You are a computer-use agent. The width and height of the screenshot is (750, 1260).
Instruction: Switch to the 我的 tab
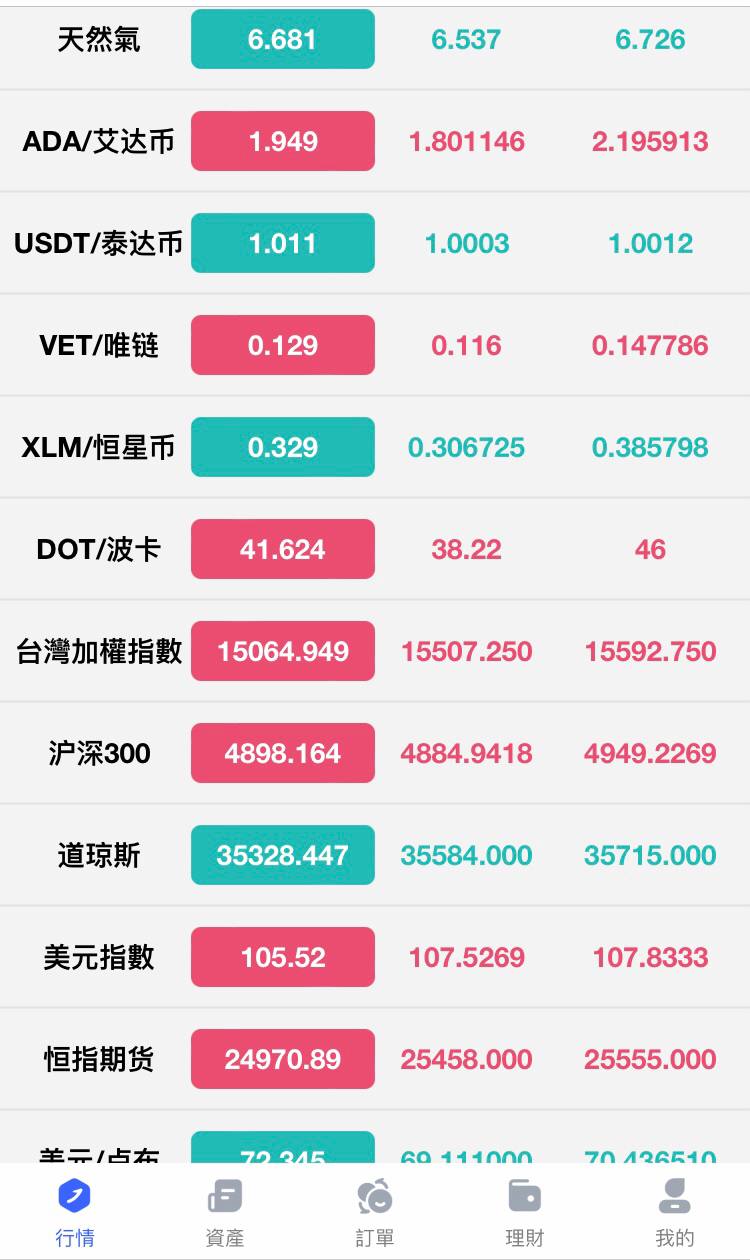point(675,1211)
